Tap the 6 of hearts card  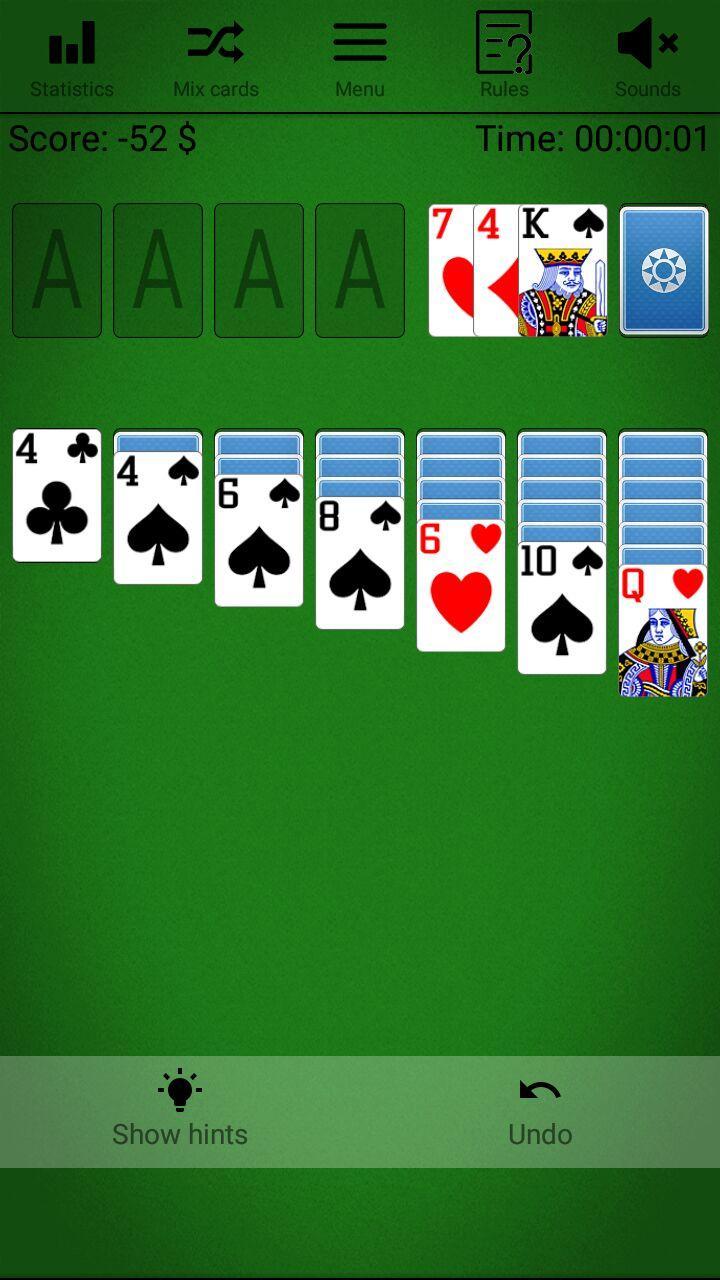point(461,587)
